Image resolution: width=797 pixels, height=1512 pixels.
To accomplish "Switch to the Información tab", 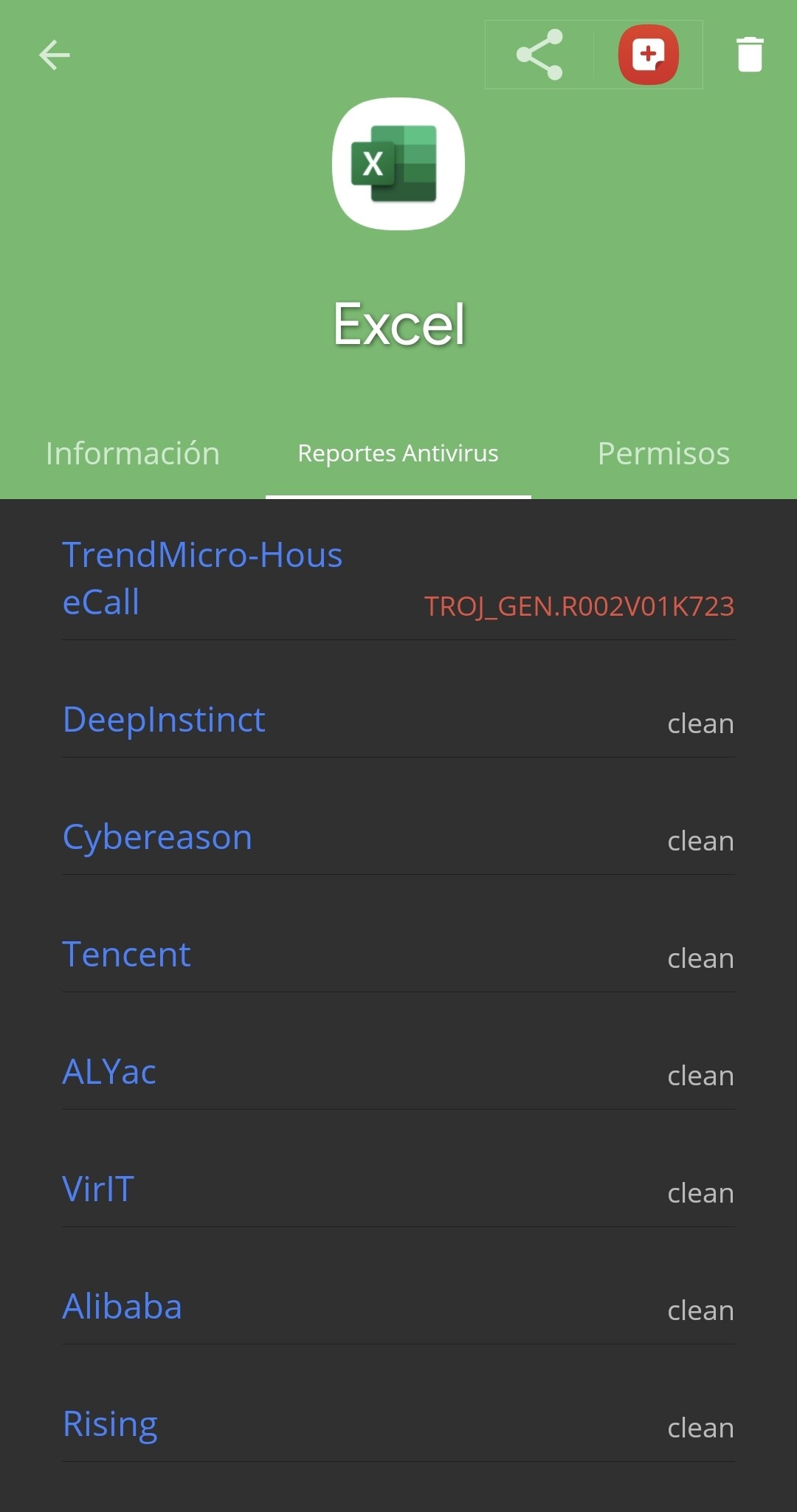I will click(133, 453).
